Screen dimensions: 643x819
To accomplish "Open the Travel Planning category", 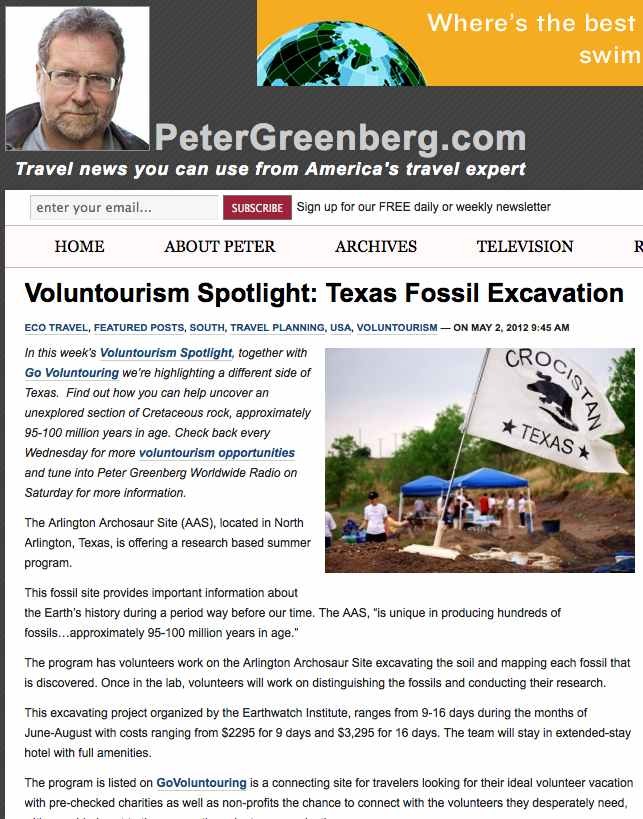I will tap(277, 327).
